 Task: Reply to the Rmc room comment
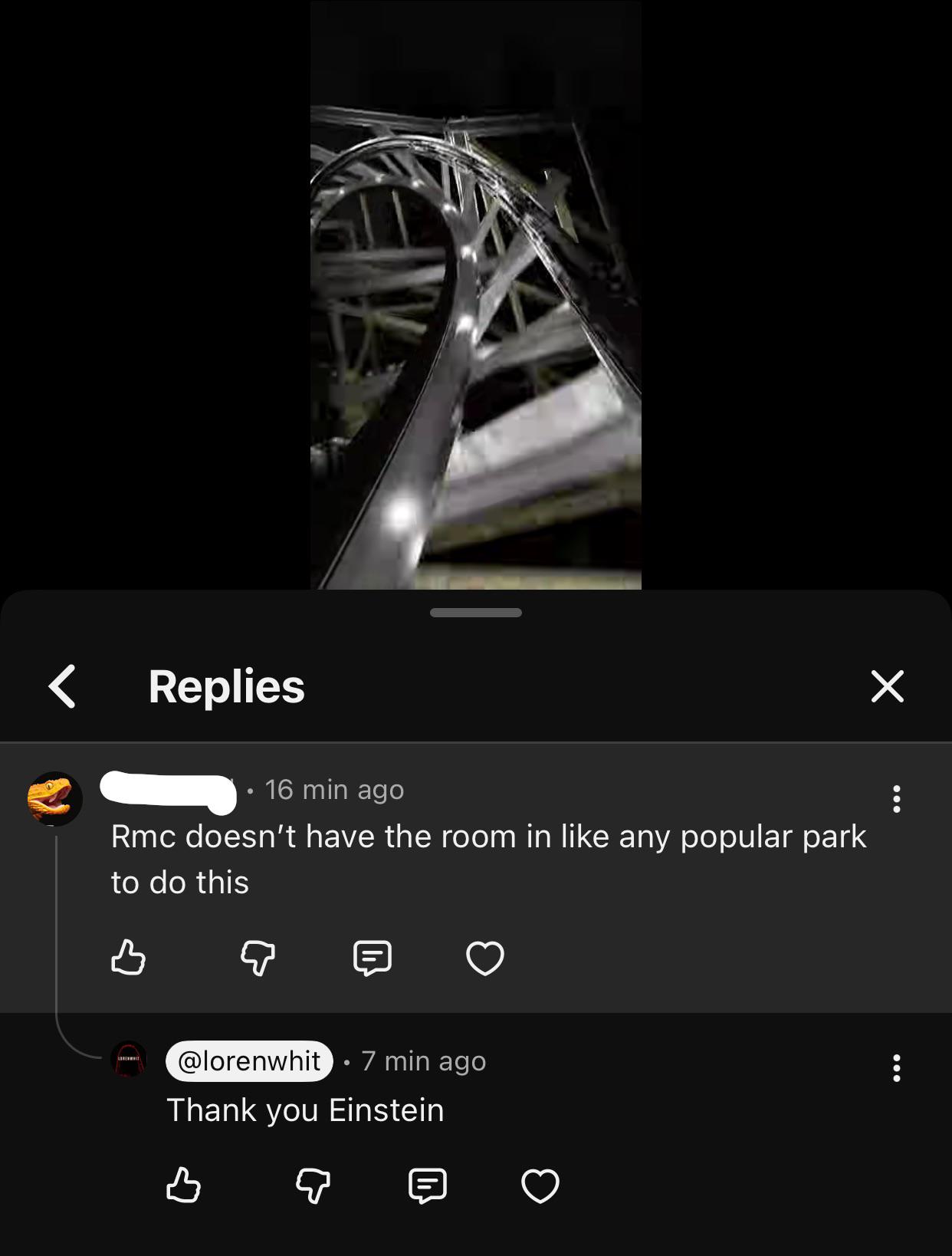(373, 958)
